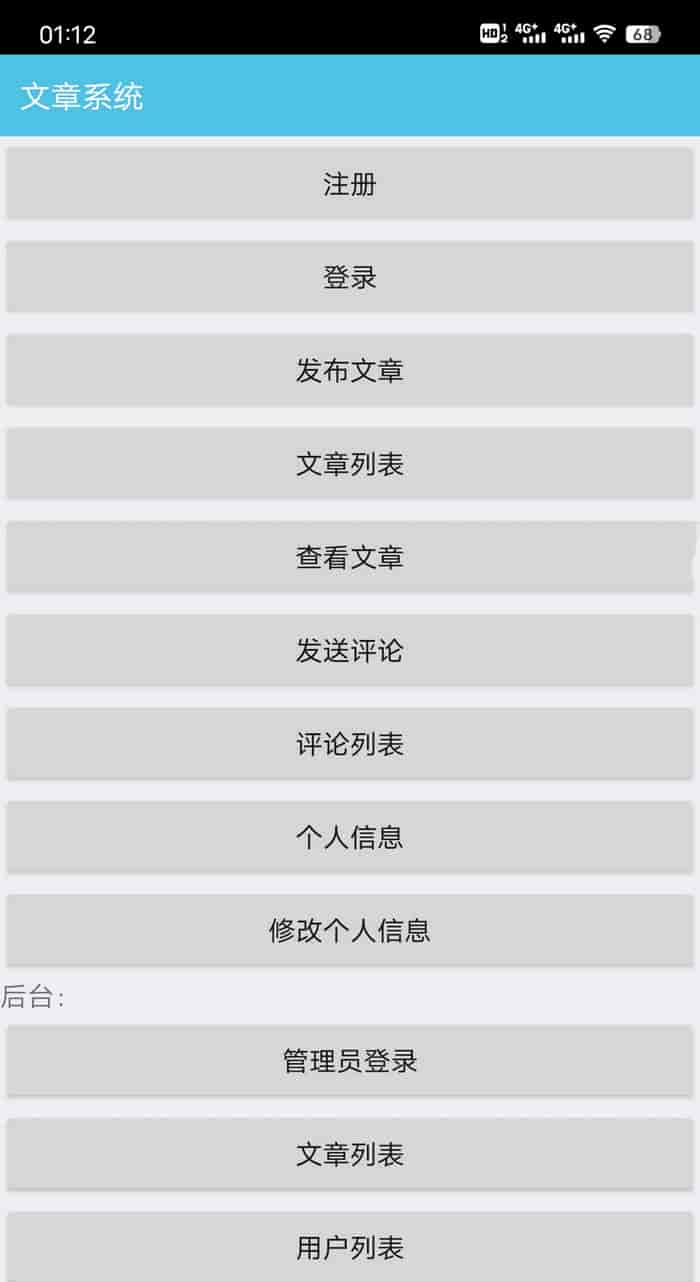
Task: Open 文章列表 in the 后台 section
Action: (350, 1155)
